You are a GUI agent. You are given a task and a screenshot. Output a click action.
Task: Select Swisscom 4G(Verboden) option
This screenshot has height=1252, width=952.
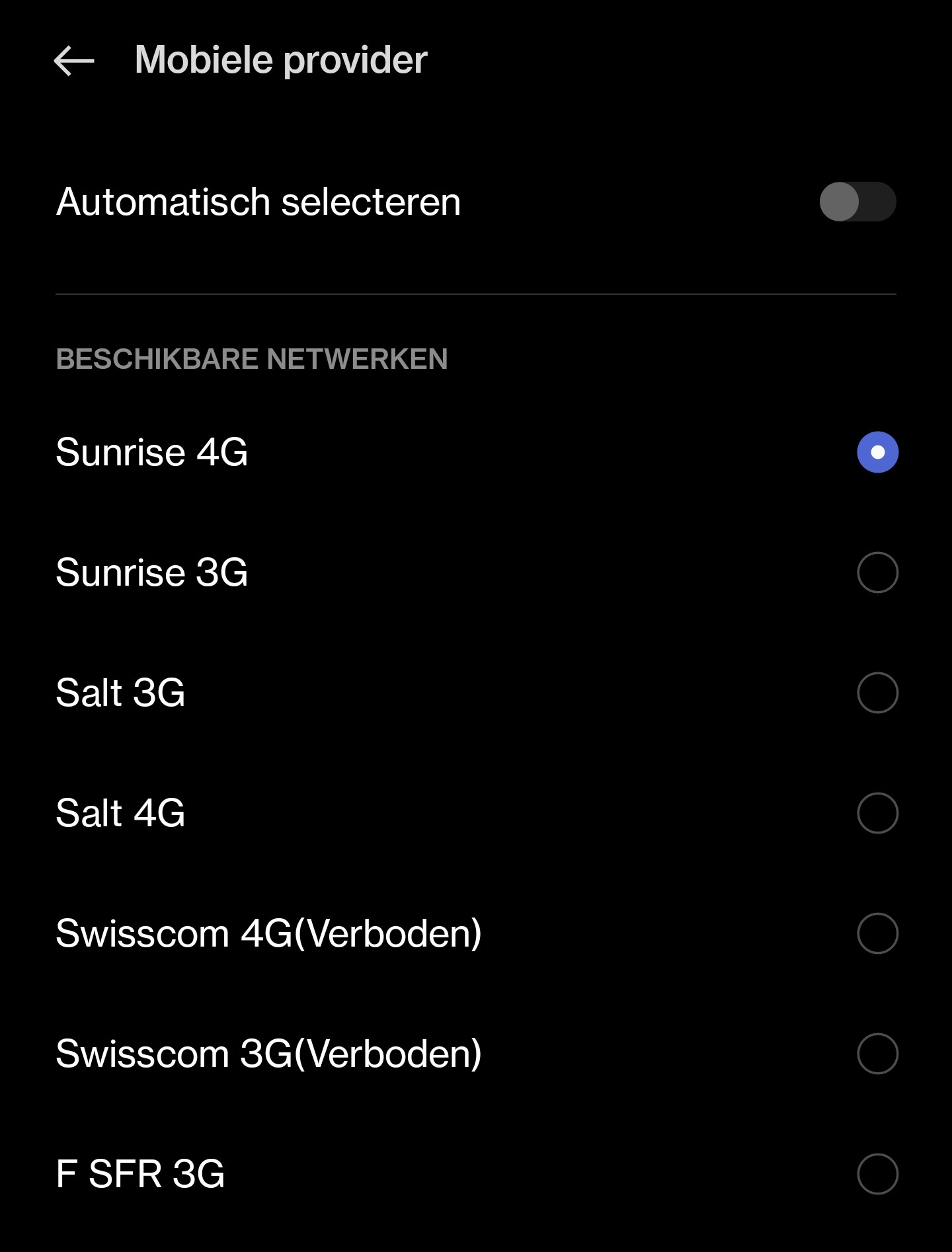pos(877,933)
